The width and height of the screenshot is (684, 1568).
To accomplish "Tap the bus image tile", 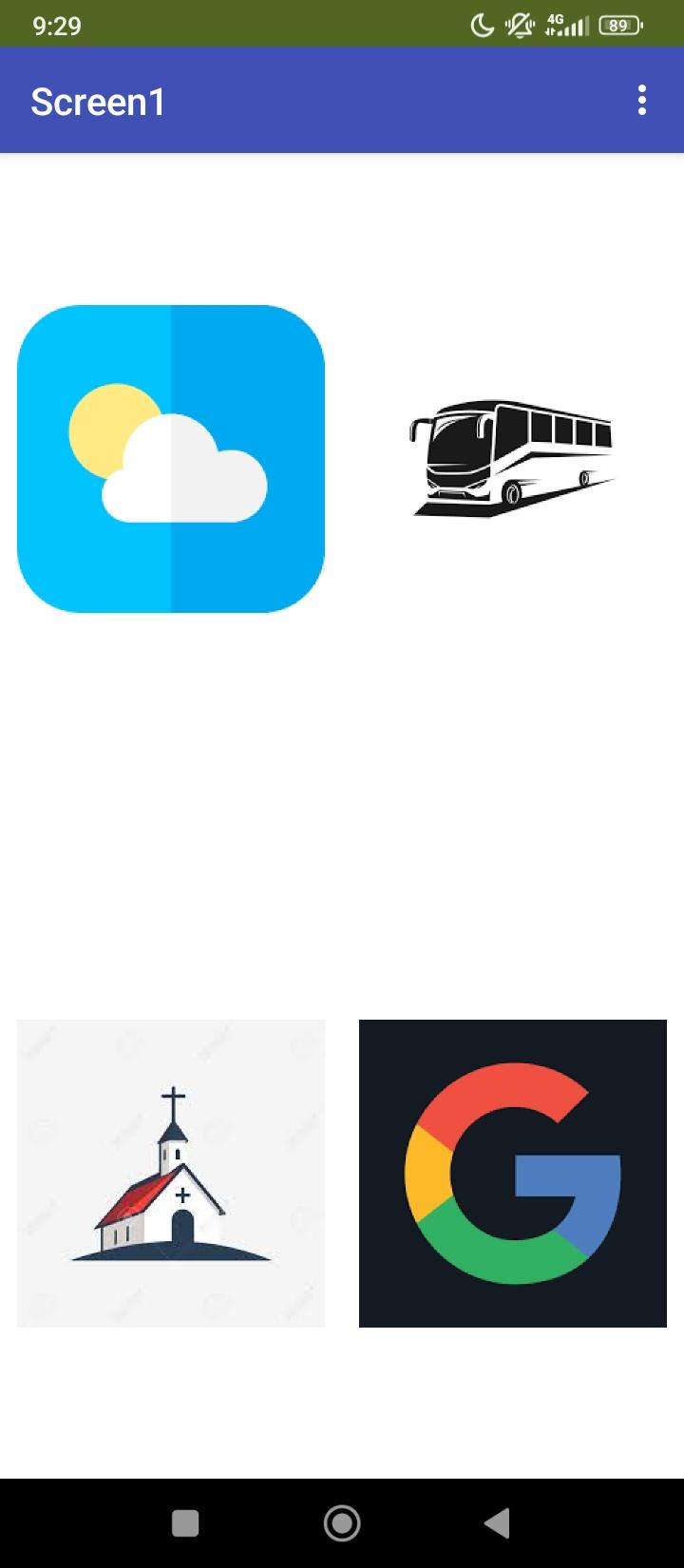I will pyautogui.click(x=513, y=459).
